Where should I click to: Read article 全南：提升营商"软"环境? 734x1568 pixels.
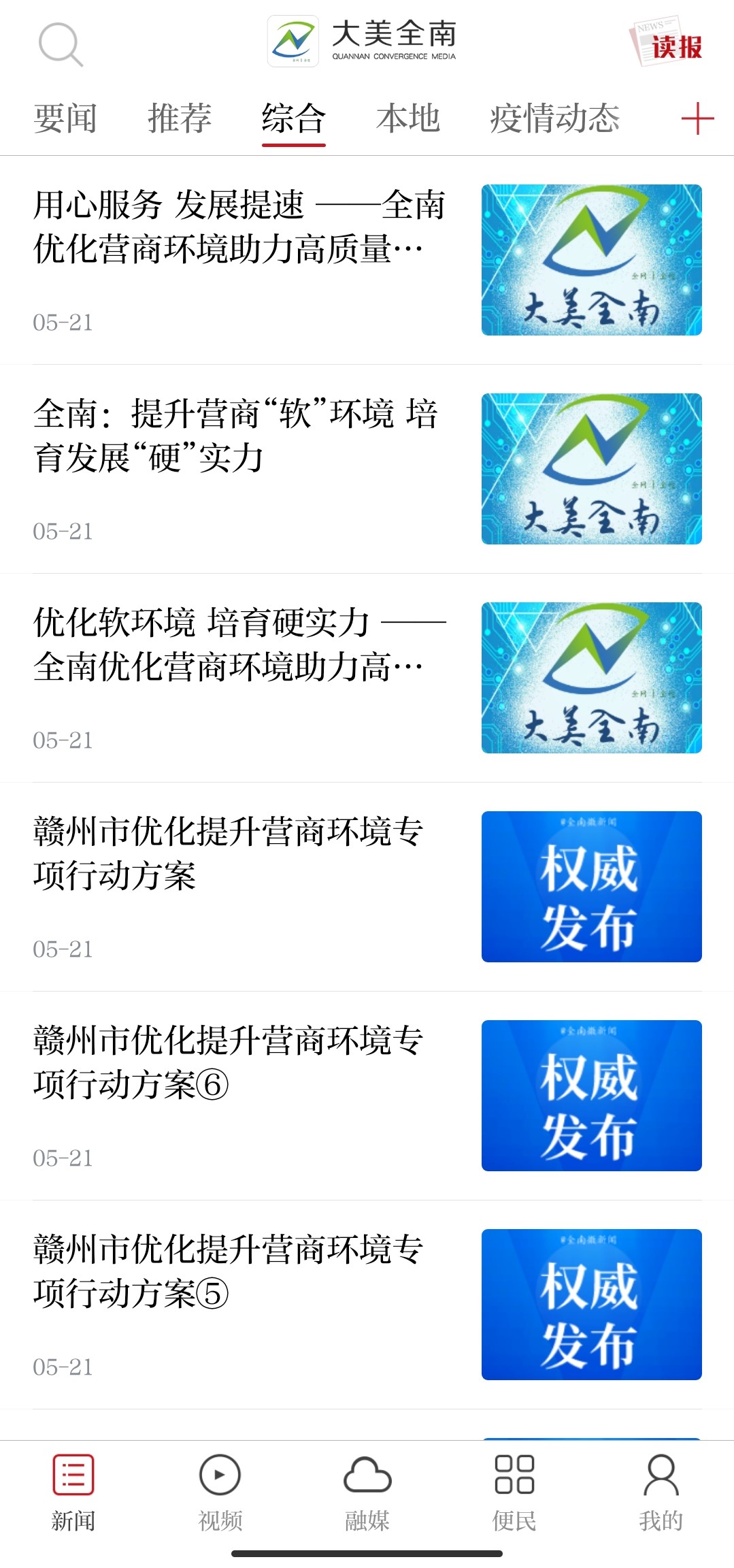(x=238, y=436)
